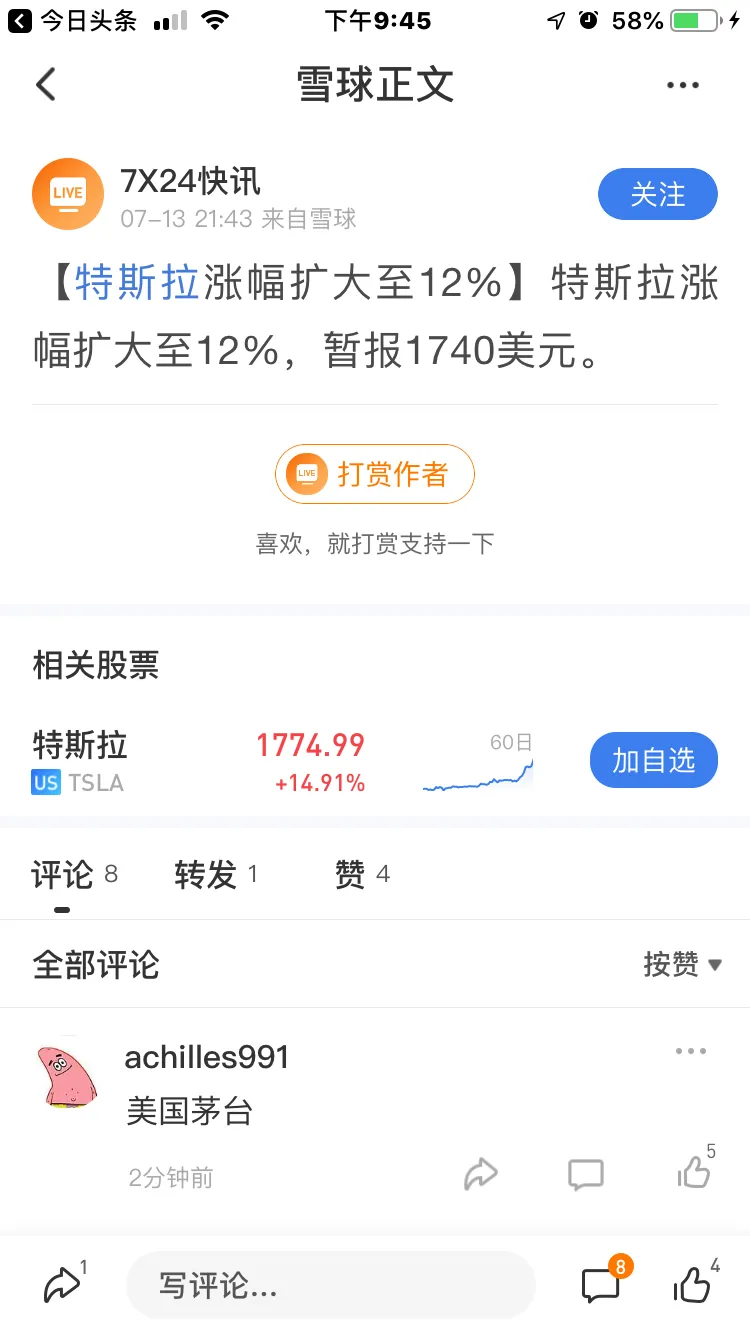The width and height of the screenshot is (750, 1334).
Task: Forward the post using the bottom share arrow
Action: [x=62, y=1285]
